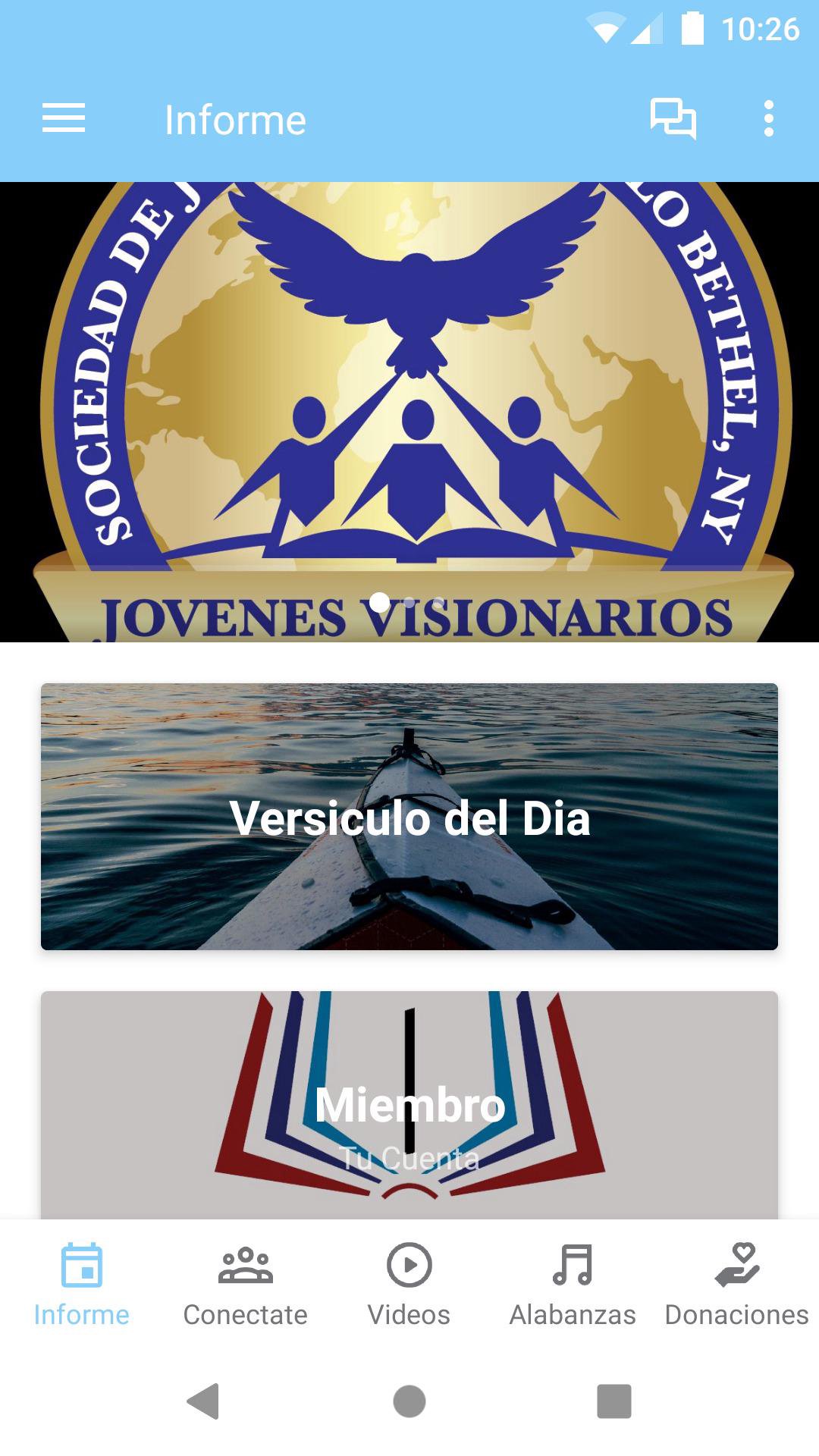Open the Donaciones tab

(736, 1284)
